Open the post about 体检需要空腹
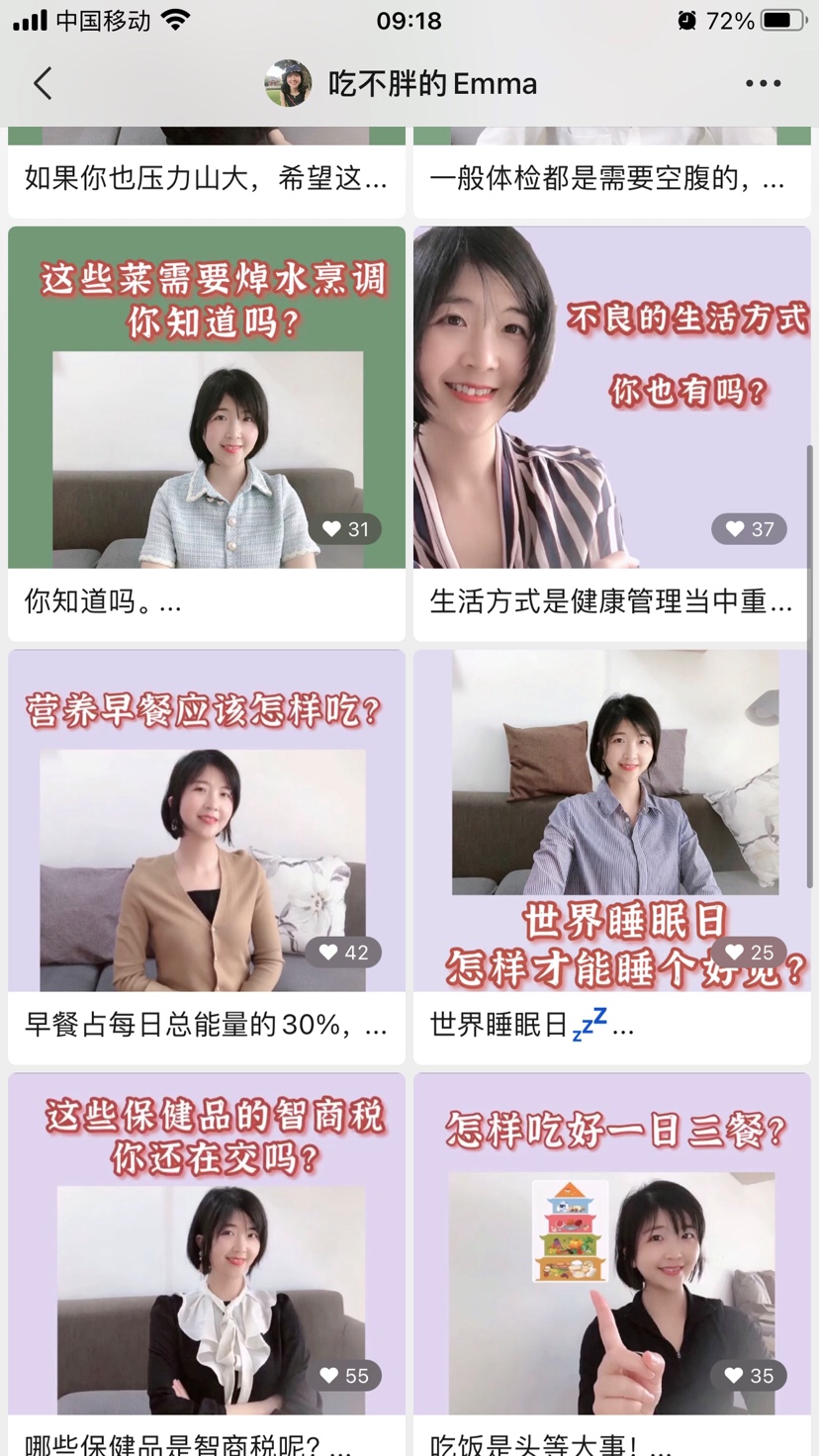 (611, 178)
